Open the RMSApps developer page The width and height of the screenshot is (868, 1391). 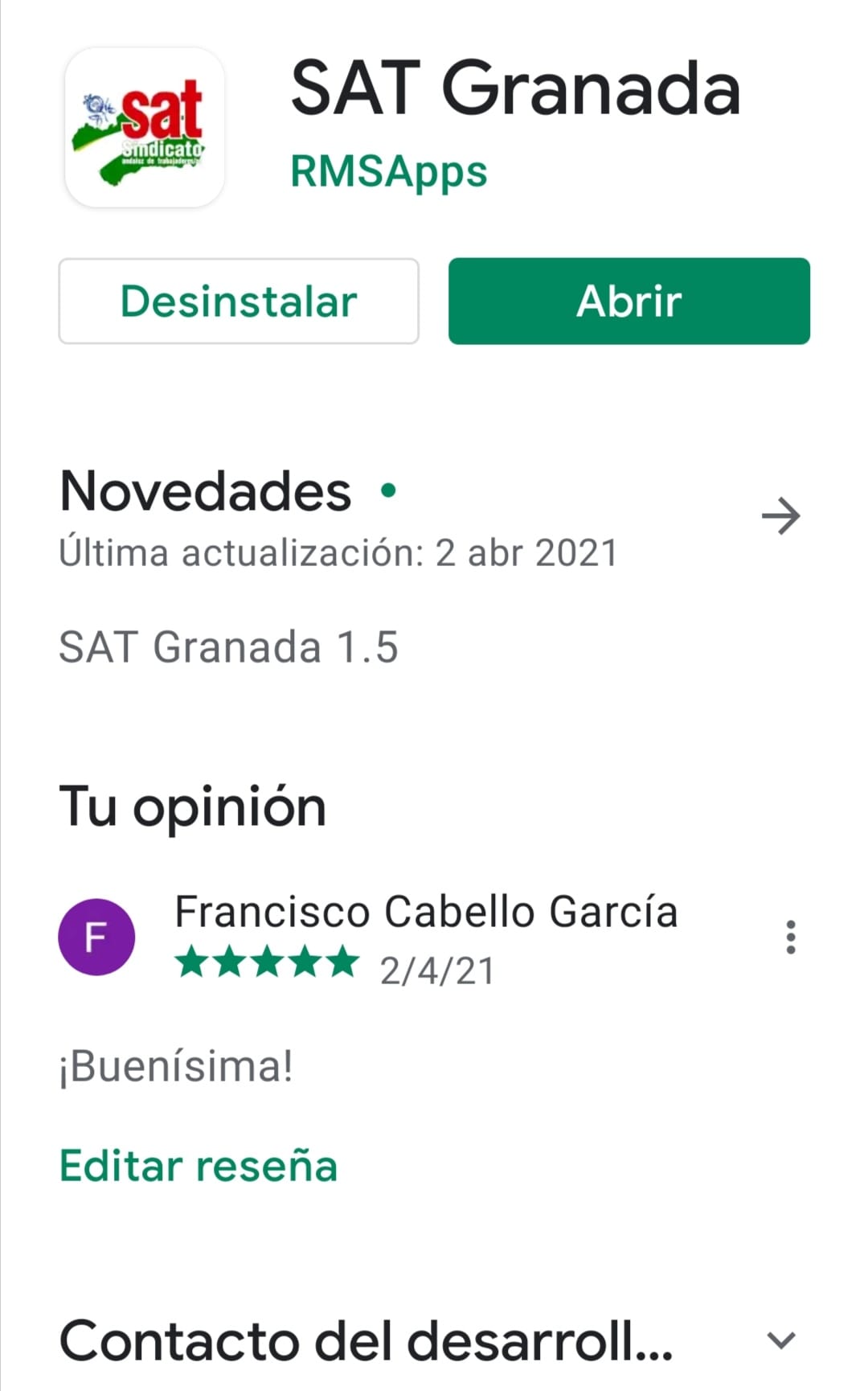tap(389, 171)
